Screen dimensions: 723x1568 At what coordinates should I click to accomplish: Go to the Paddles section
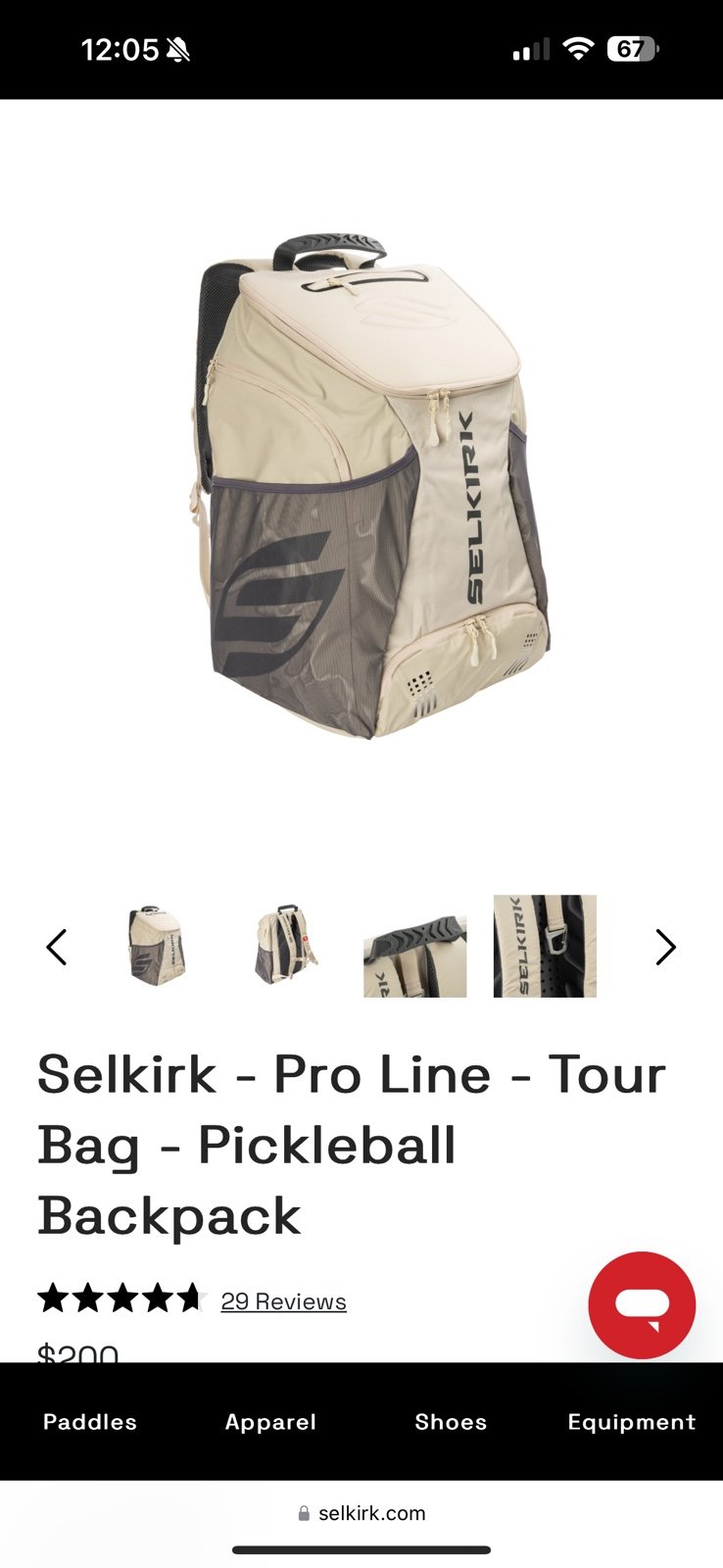pyautogui.click(x=90, y=1422)
